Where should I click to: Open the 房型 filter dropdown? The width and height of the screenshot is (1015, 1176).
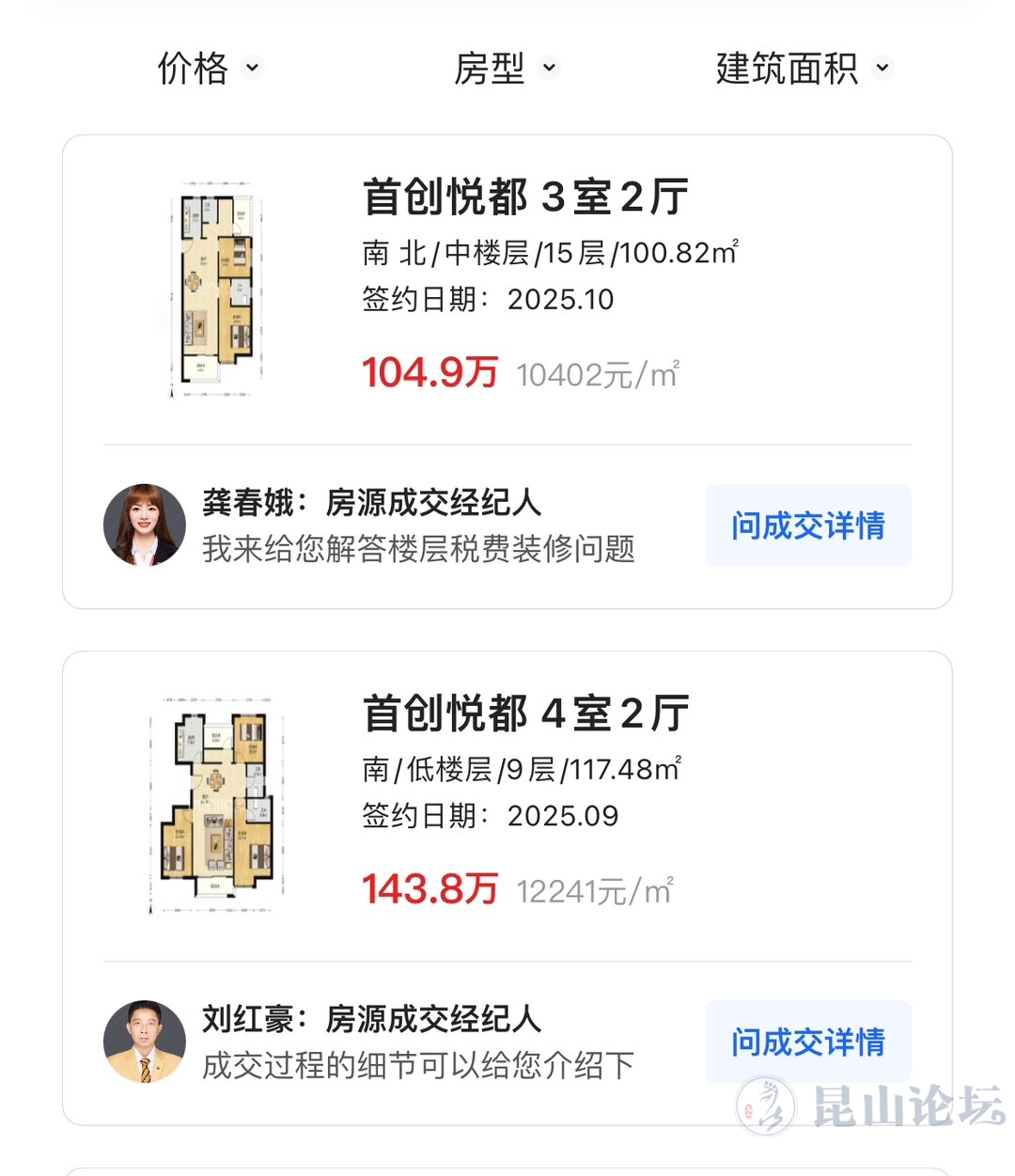506,69
